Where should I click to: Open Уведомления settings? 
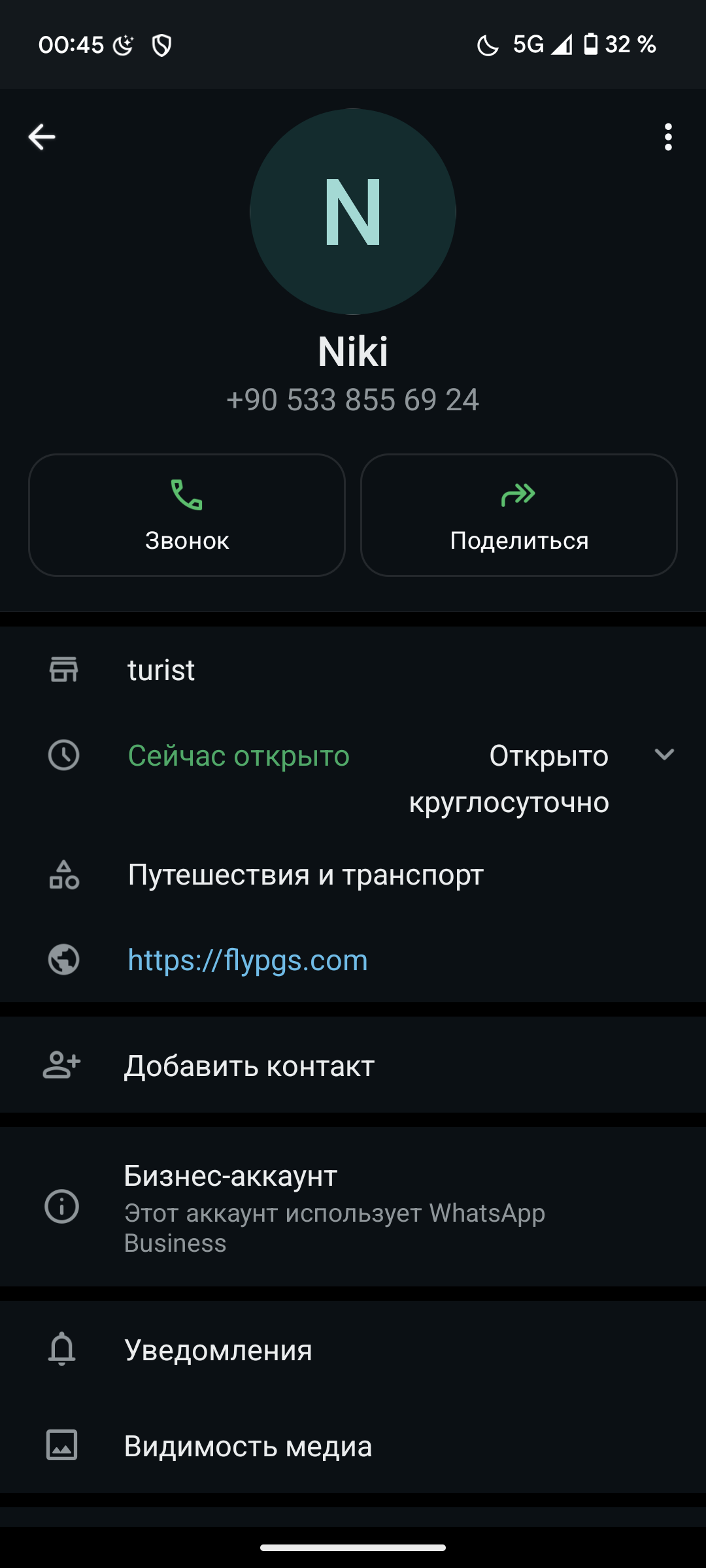[353, 1349]
